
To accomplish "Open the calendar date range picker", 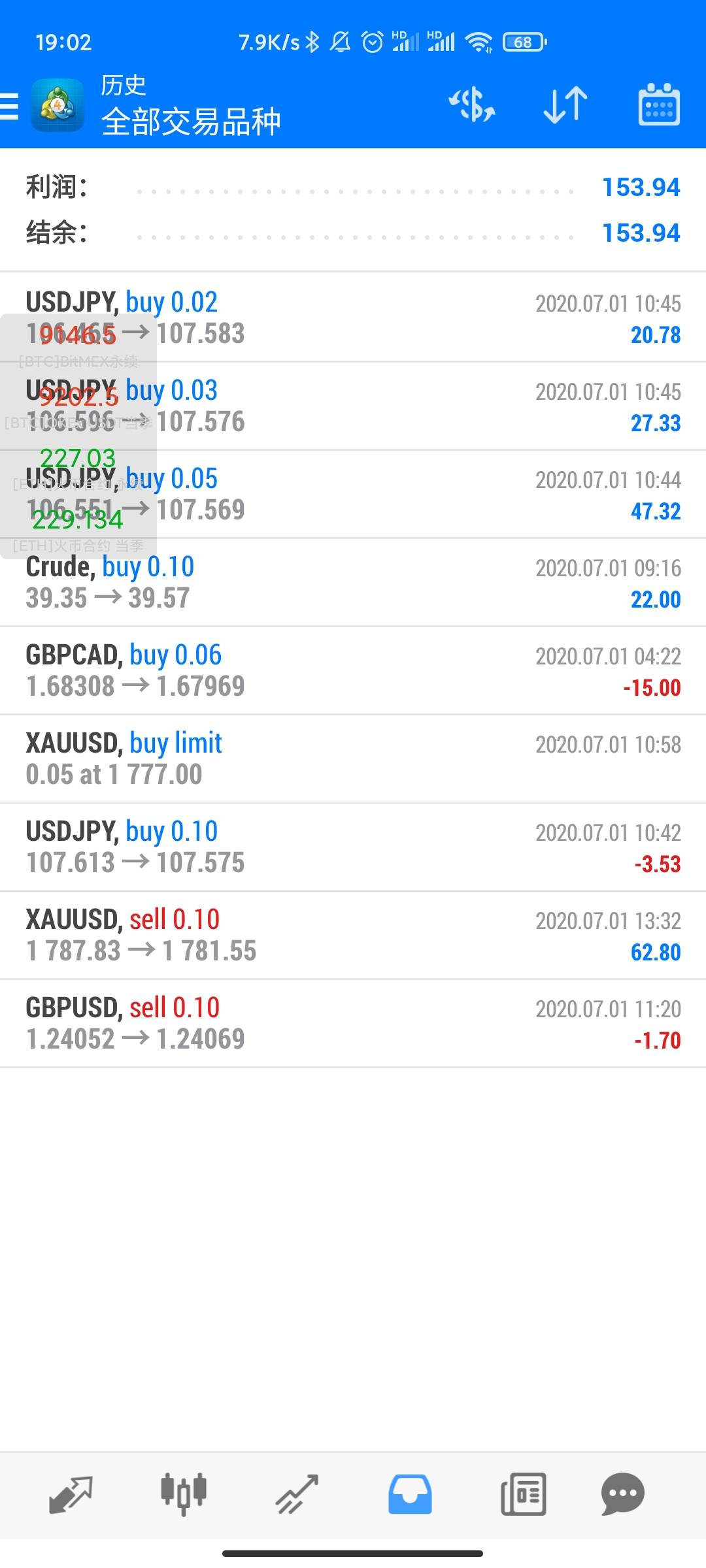I will tap(658, 105).
